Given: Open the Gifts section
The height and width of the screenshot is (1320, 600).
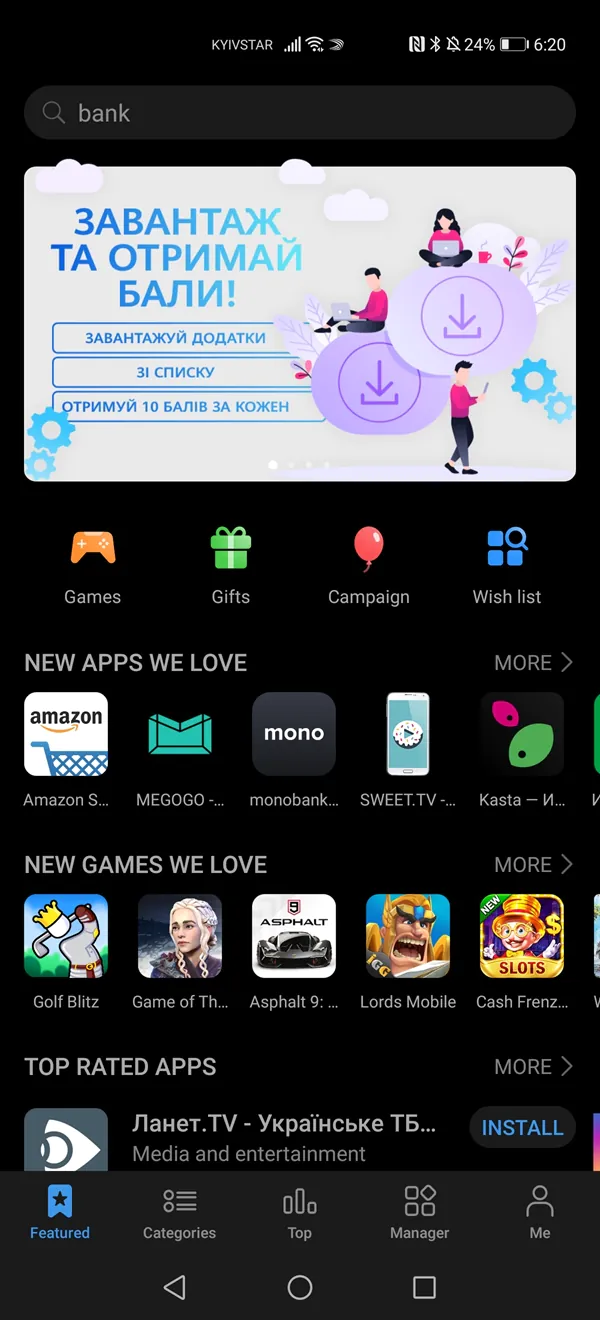Looking at the screenshot, I should coord(230,566).
